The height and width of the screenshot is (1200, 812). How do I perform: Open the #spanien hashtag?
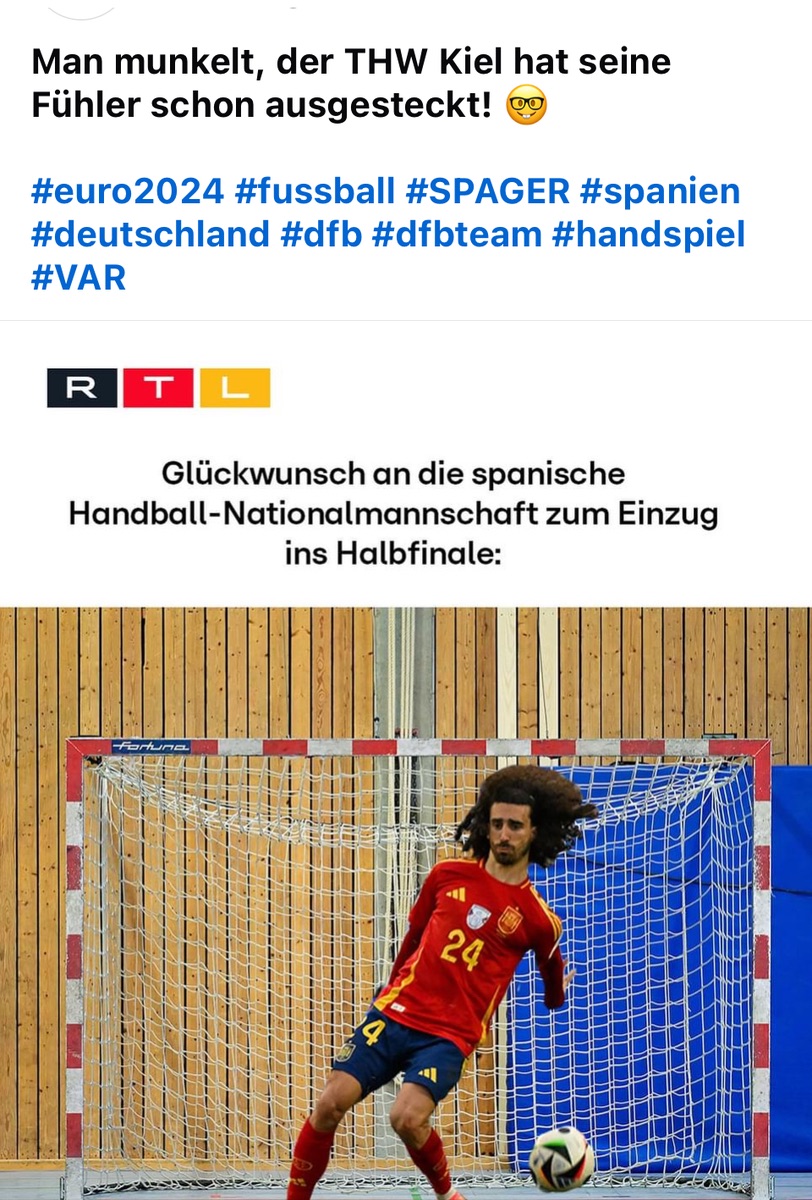(657, 191)
